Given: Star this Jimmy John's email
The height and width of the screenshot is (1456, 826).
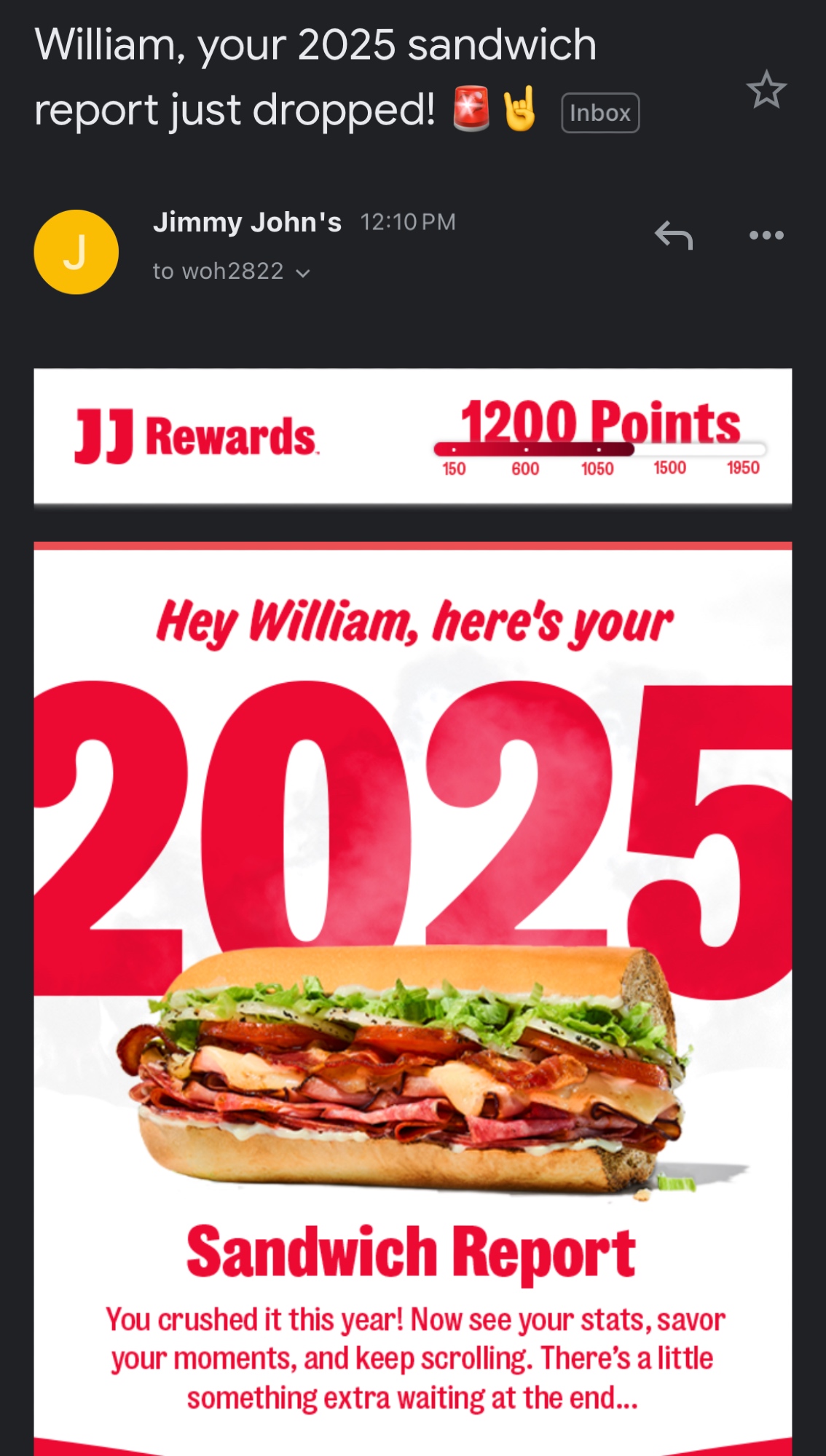Looking at the screenshot, I should 766,90.
